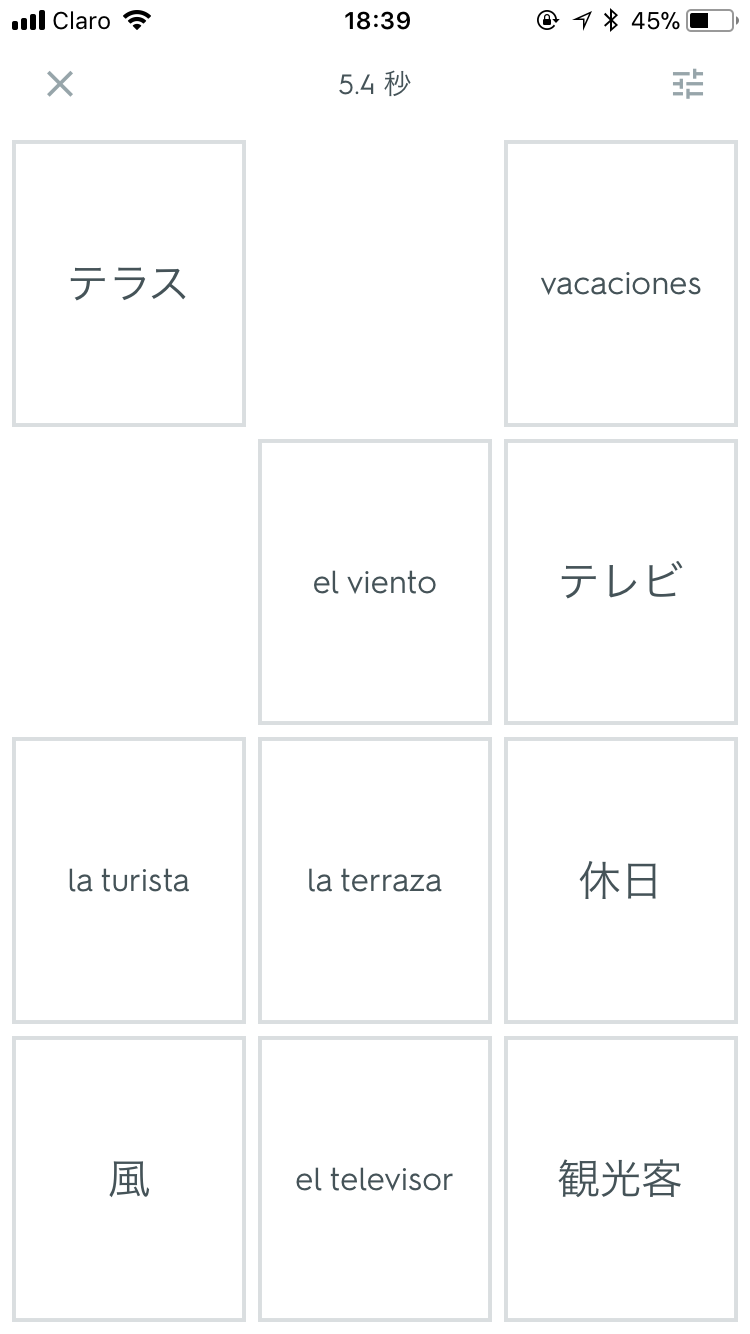Open the game options sliders icon
Viewport: 750px width, 1334px height.
coord(688,84)
